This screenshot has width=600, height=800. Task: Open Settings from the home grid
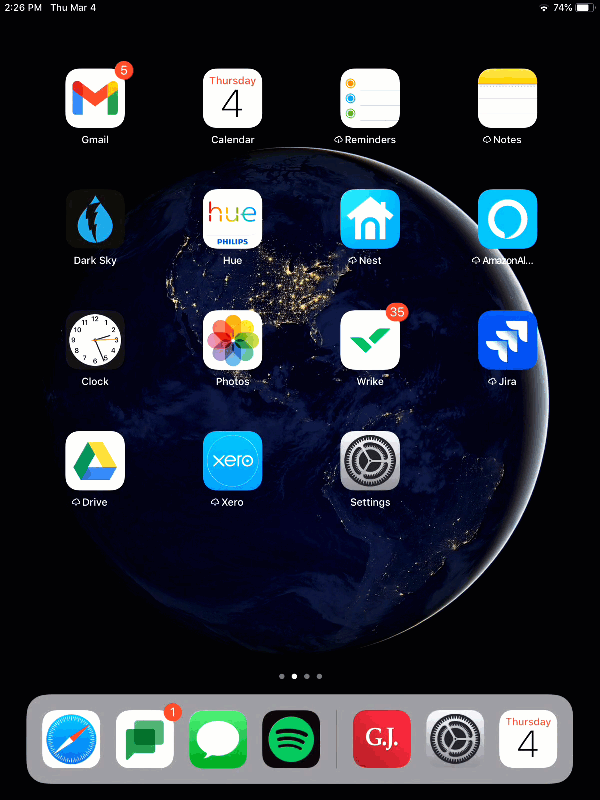(370, 461)
